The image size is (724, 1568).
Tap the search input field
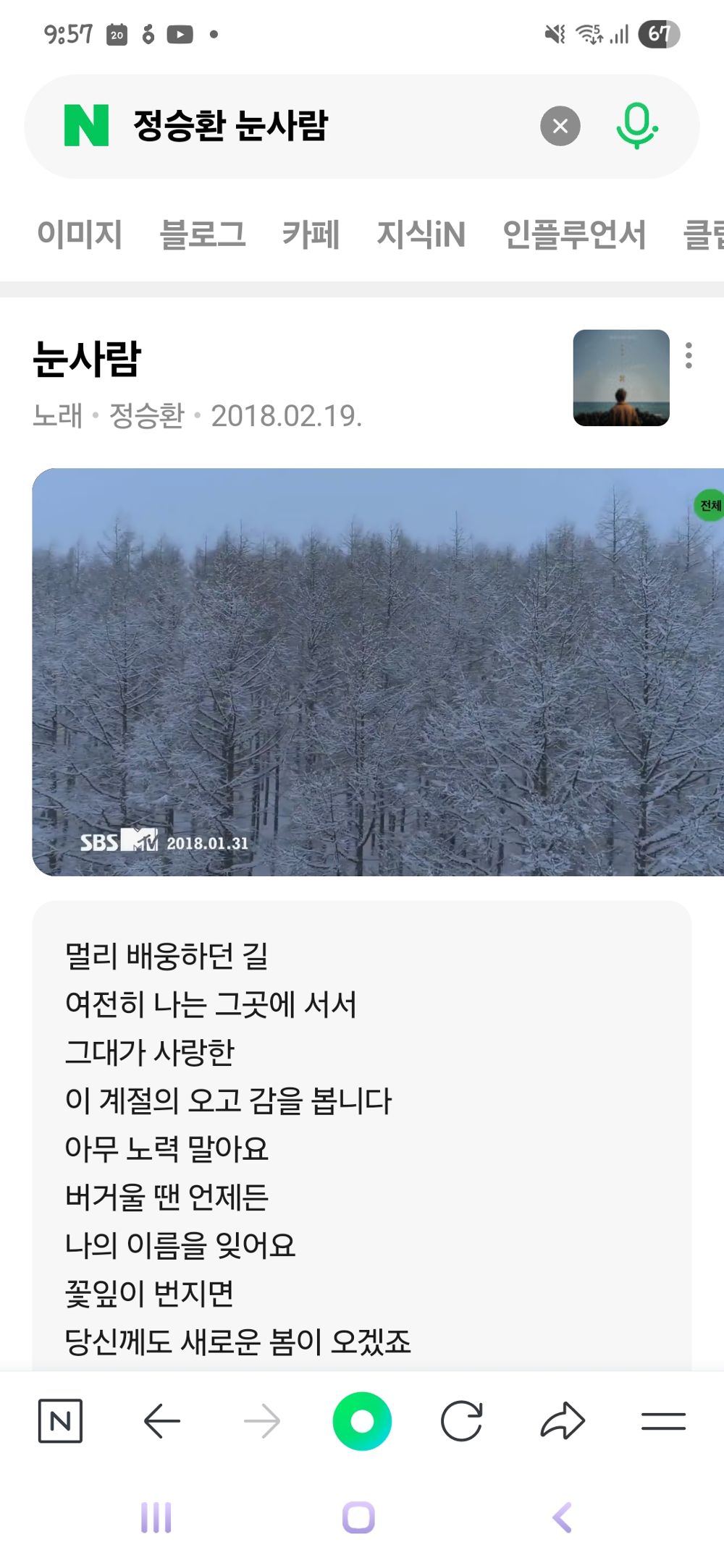(290, 124)
